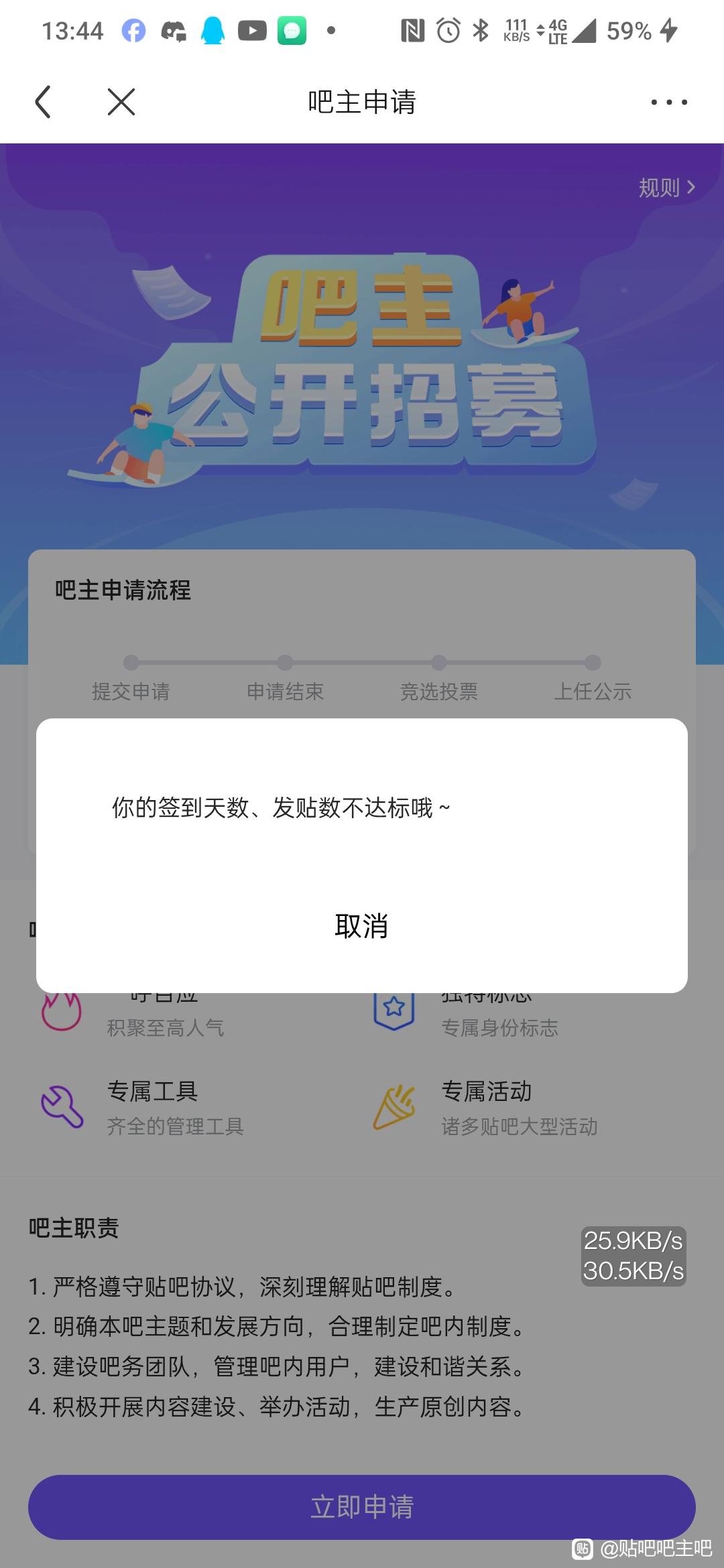
Task: Open the 规则 link
Action: 666,188
